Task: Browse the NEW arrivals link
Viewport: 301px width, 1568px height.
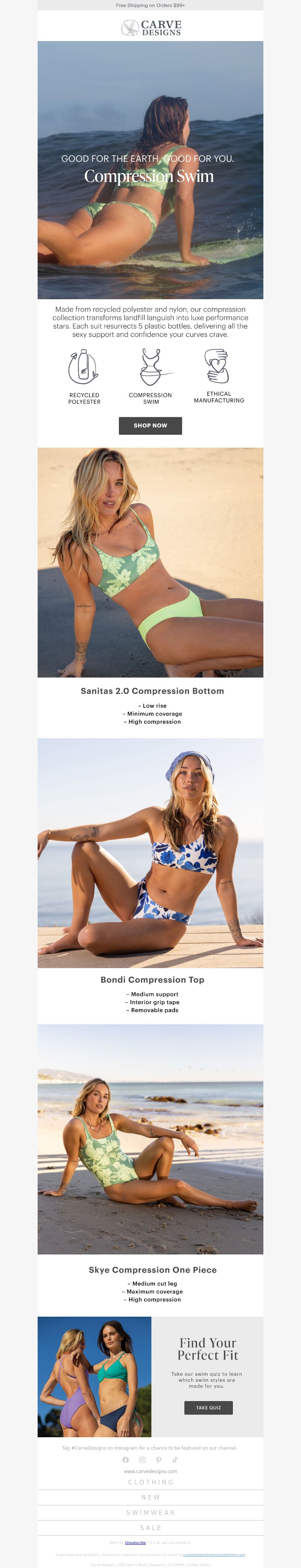Action: pyautogui.click(x=150, y=1498)
